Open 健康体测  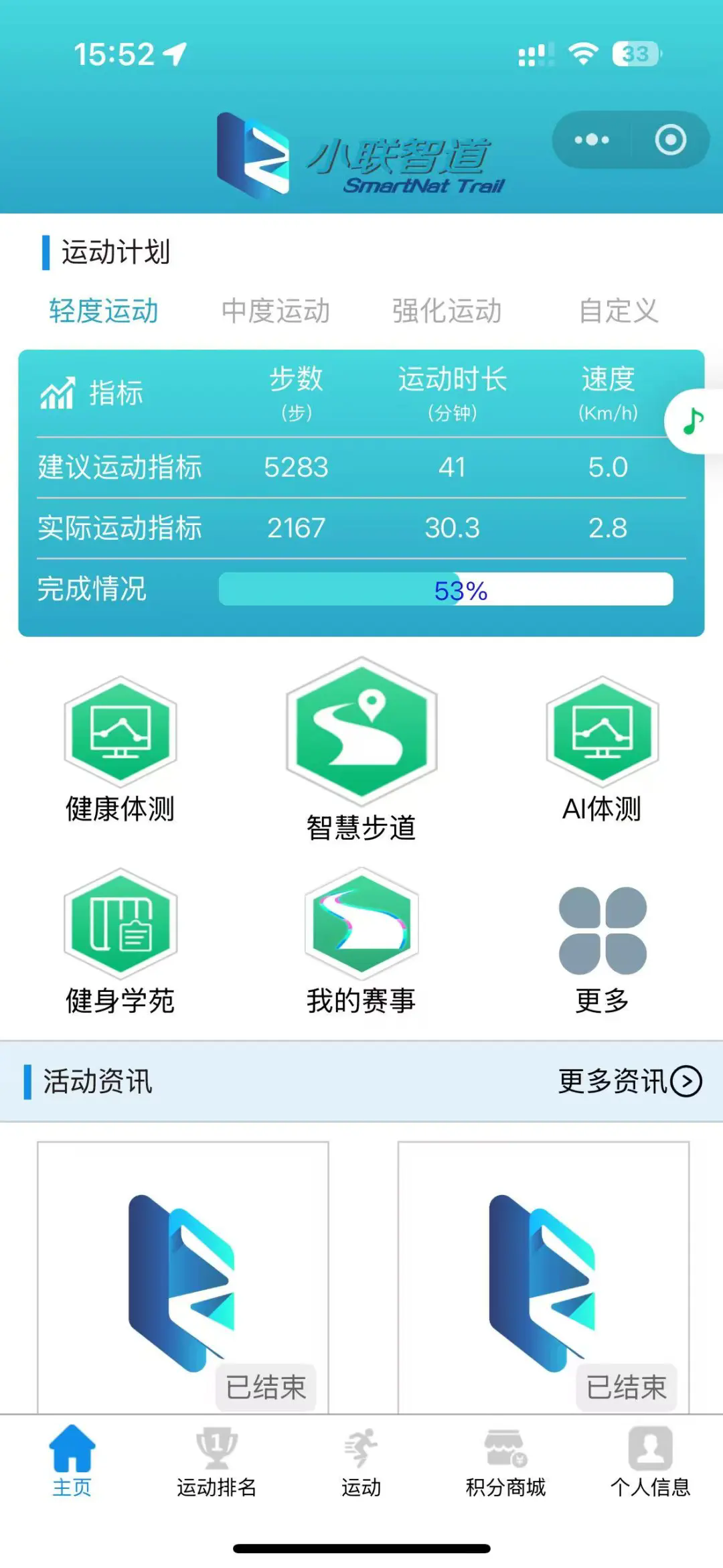[120, 750]
